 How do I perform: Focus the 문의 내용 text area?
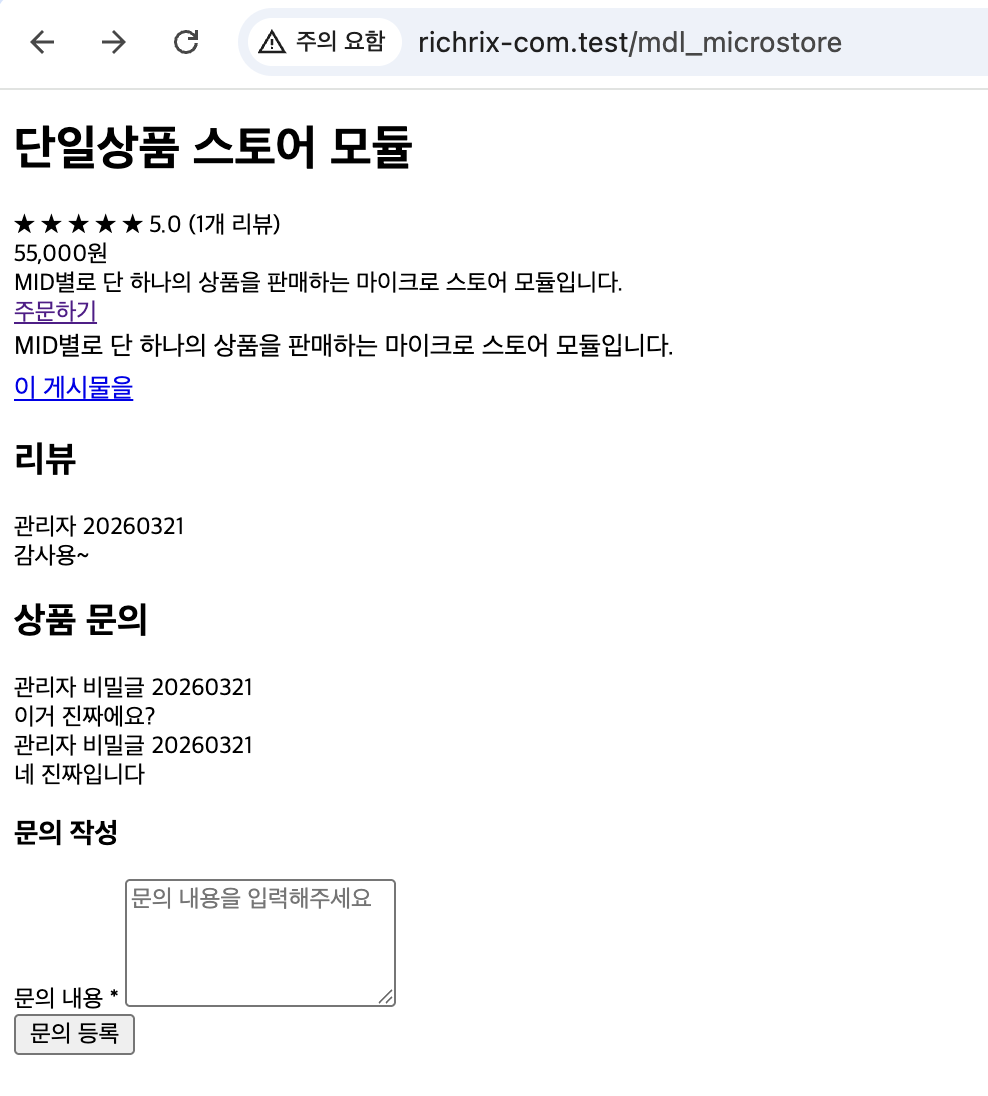click(x=260, y=942)
